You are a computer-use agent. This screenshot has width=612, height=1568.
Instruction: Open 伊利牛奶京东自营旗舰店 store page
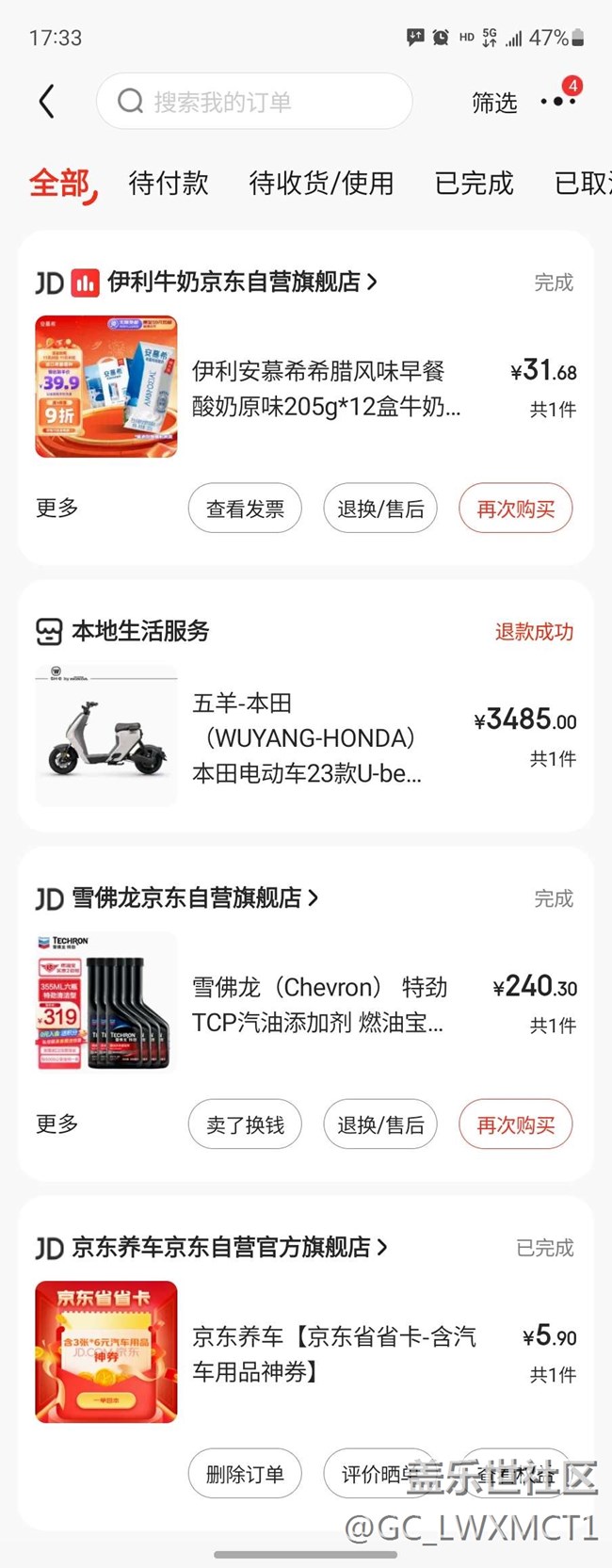click(241, 282)
